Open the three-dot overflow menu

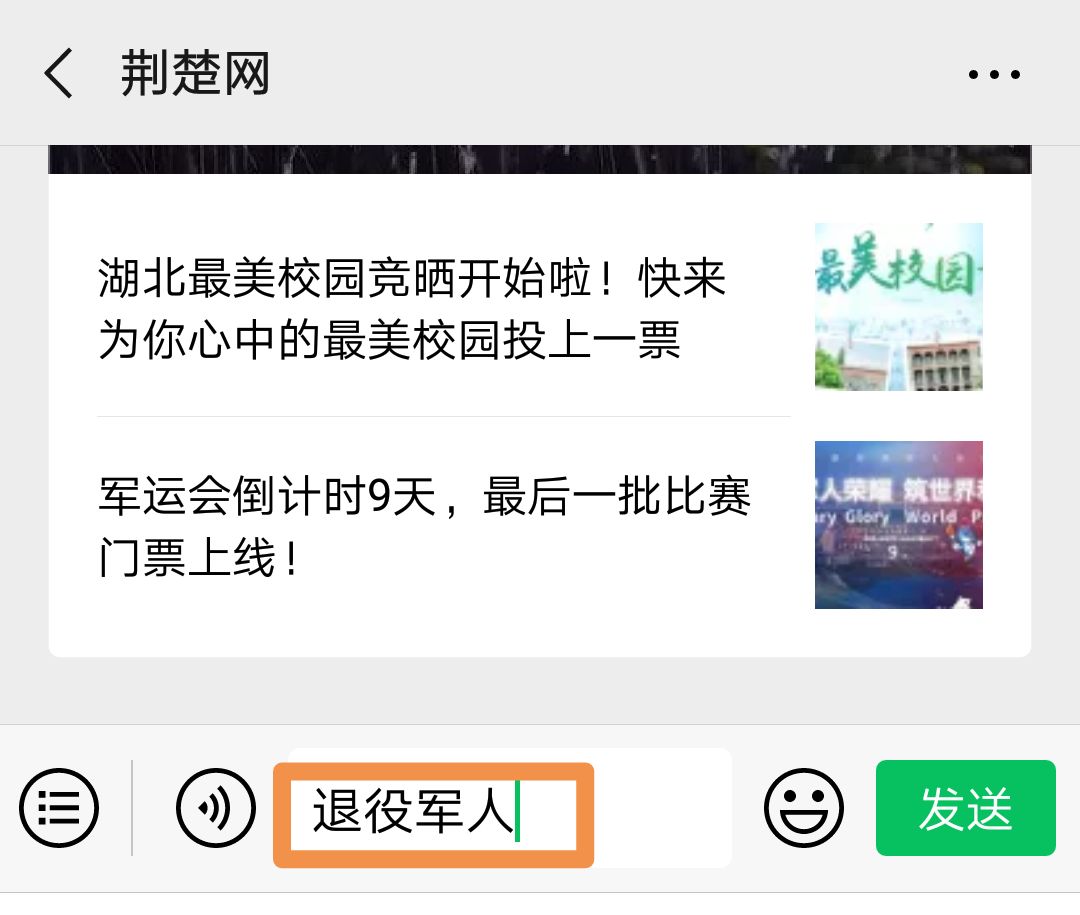[x=994, y=75]
